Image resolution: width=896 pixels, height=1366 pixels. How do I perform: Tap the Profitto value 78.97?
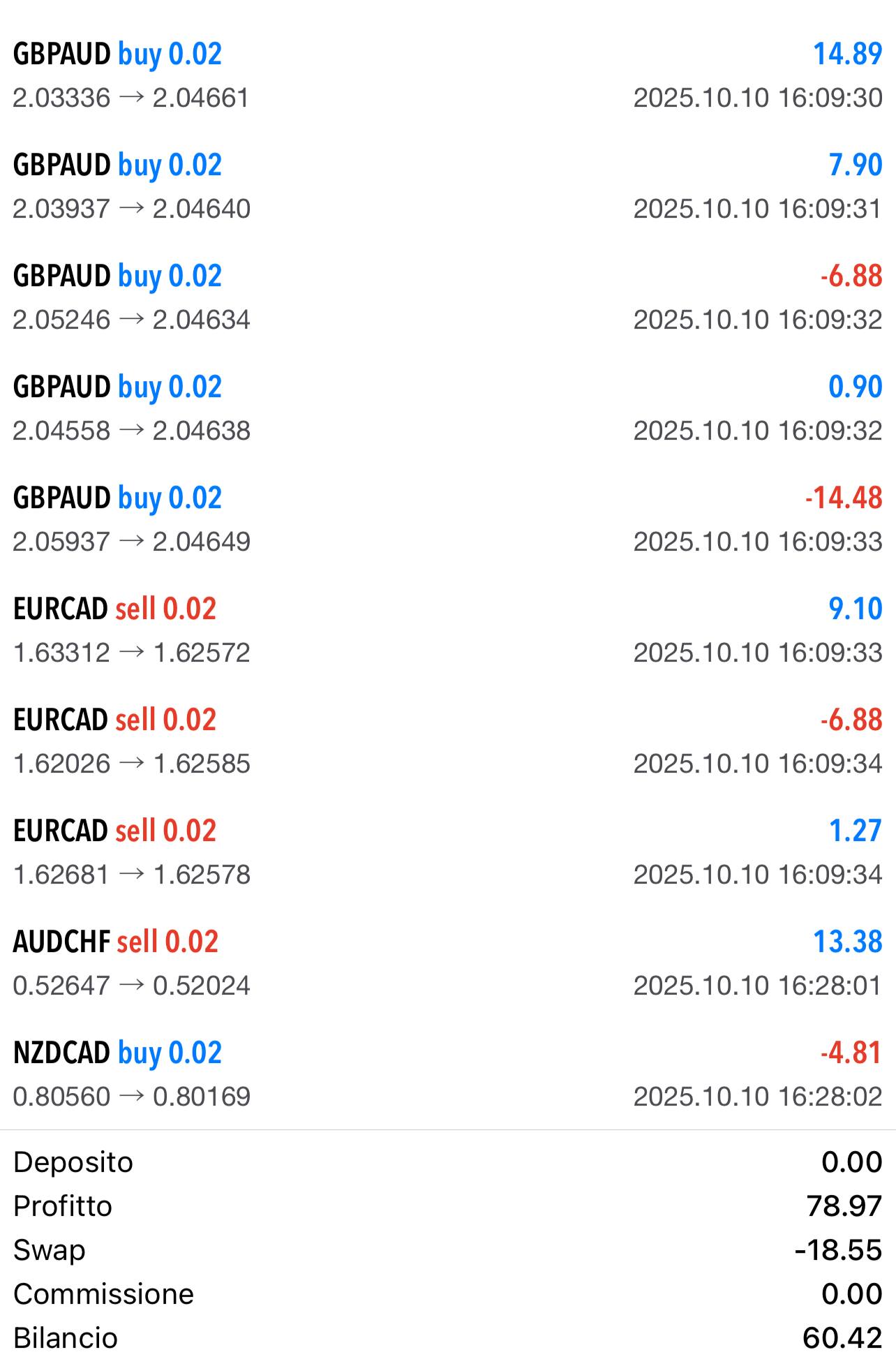(x=847, y=1206)
